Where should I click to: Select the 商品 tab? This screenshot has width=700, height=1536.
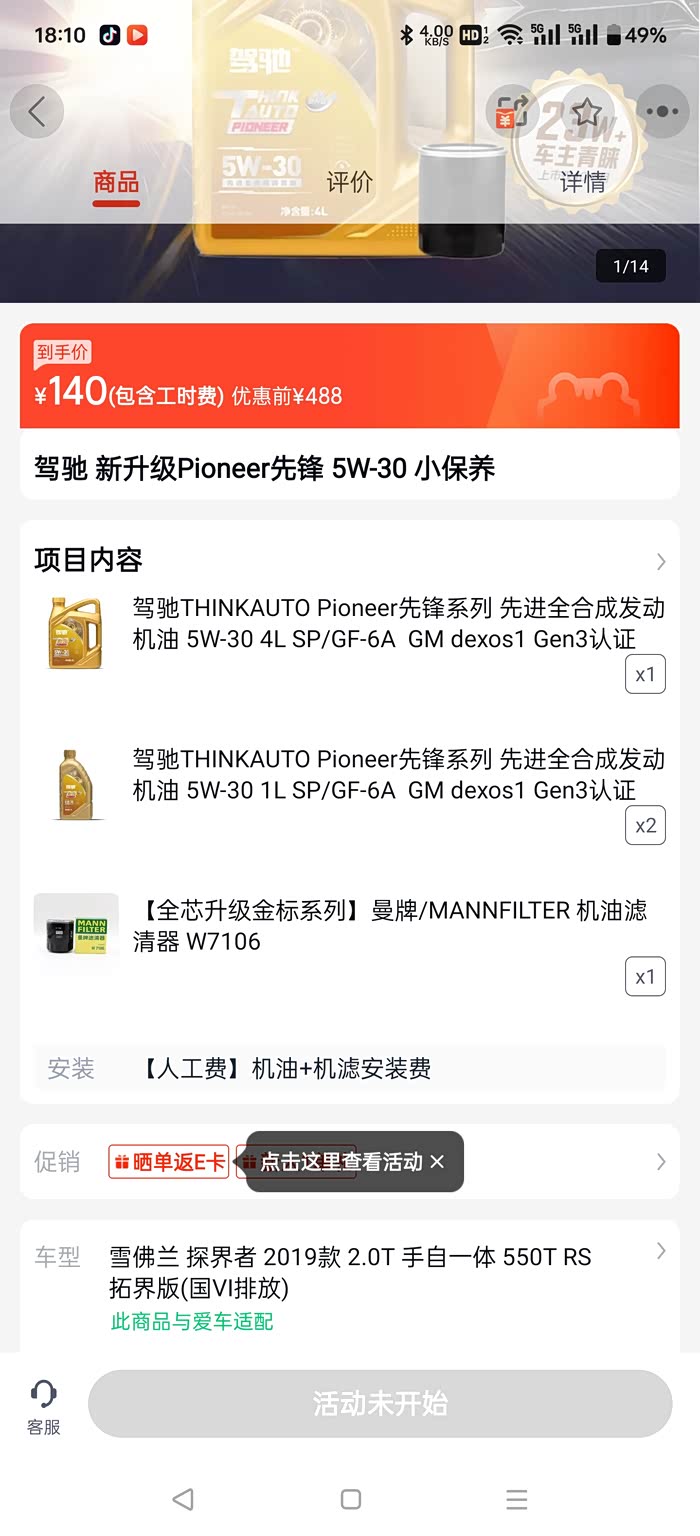coord(116,182)
